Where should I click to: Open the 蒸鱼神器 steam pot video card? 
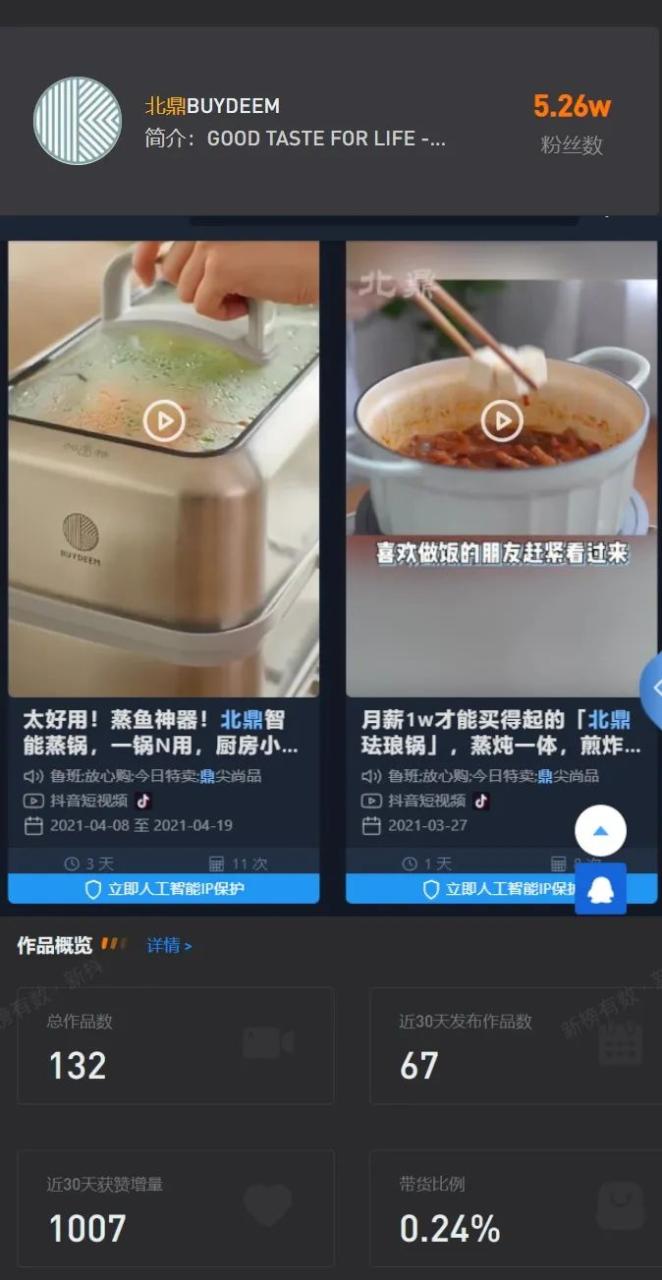(160, 733)
